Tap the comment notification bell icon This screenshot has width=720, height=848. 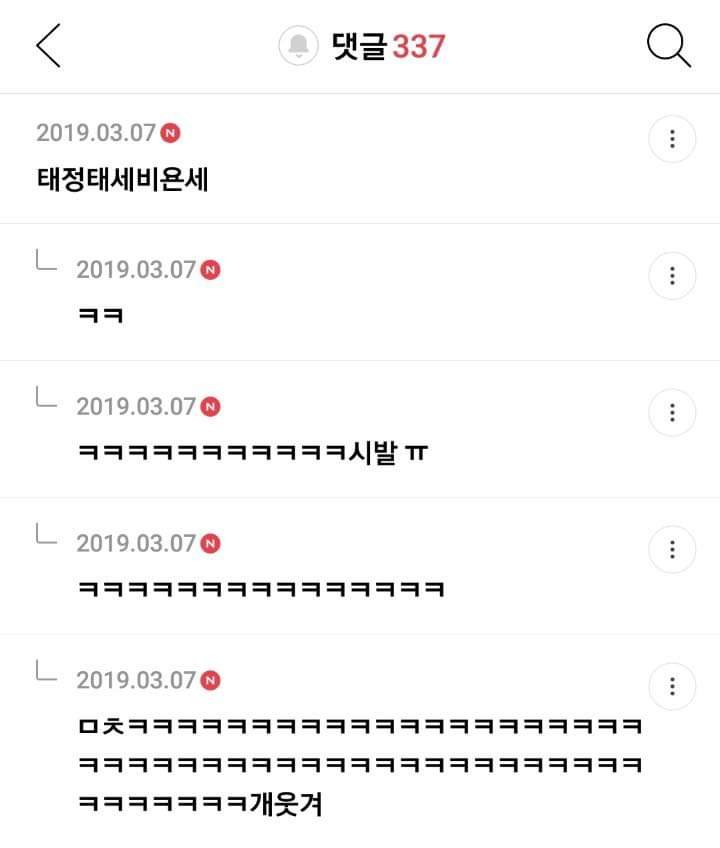[299, 45]
